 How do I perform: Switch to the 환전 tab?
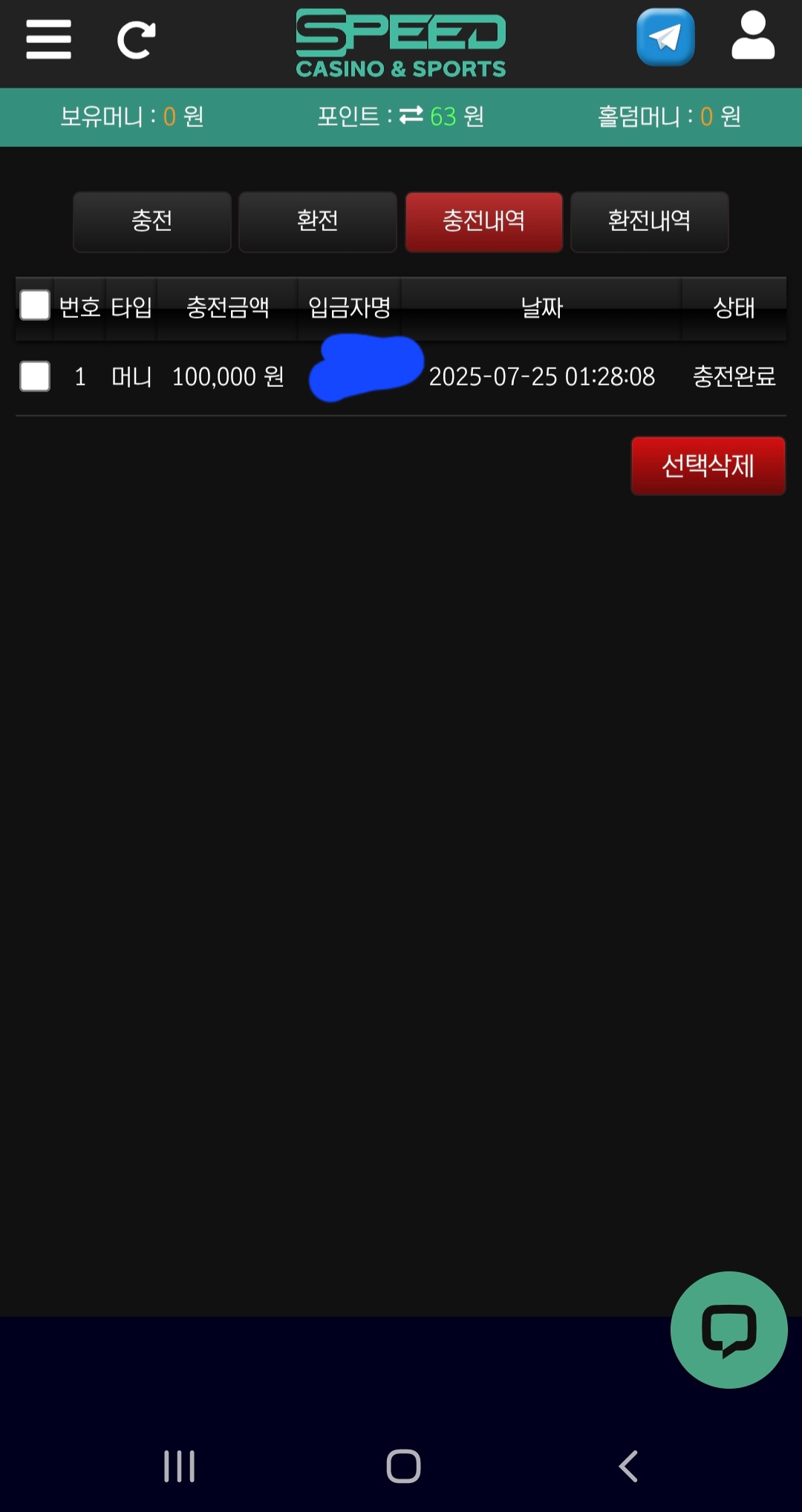pyautogui.click(x=318, y=221)
